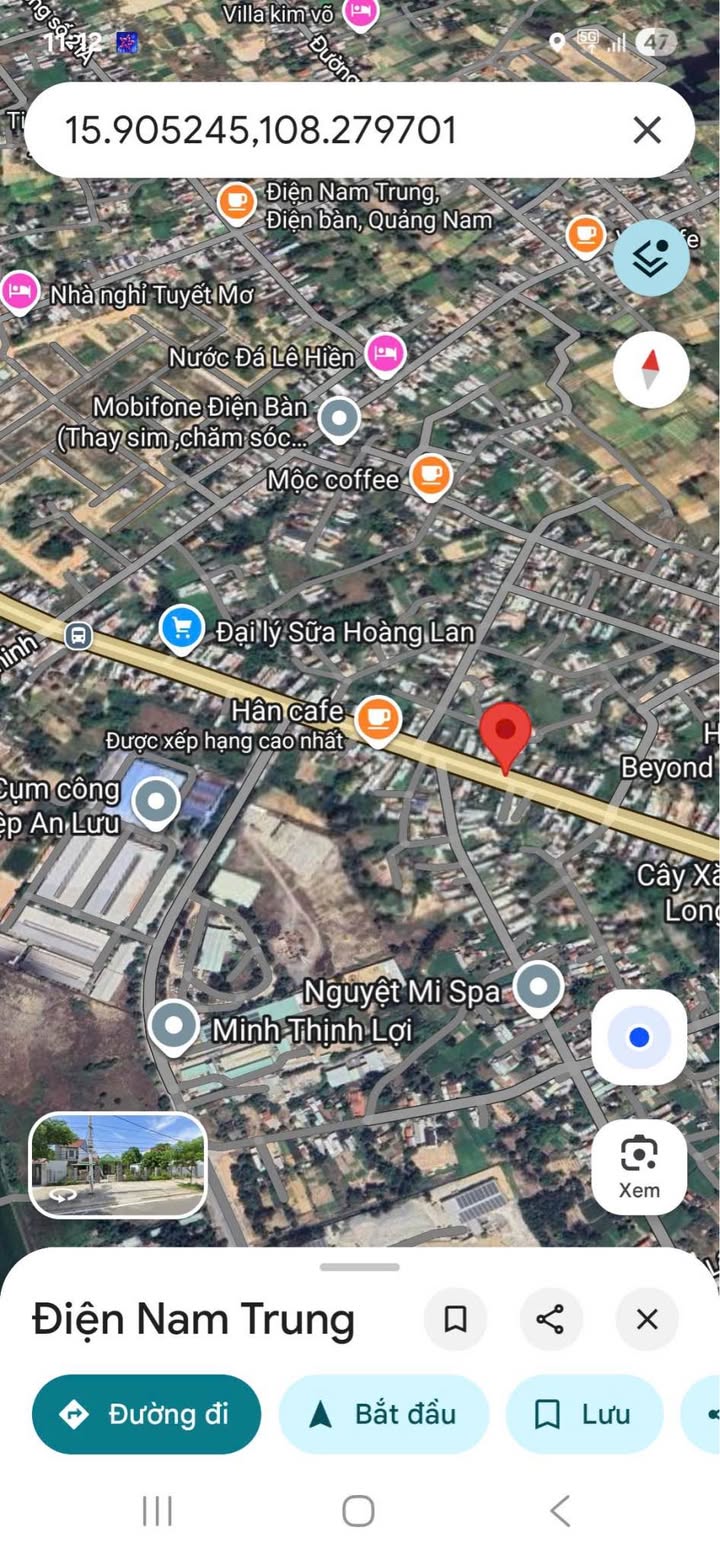Screen dimensions: 720x1559
Task: Select the Nước Đá Lê Hiền pin
Action: [x=384, y=353]
